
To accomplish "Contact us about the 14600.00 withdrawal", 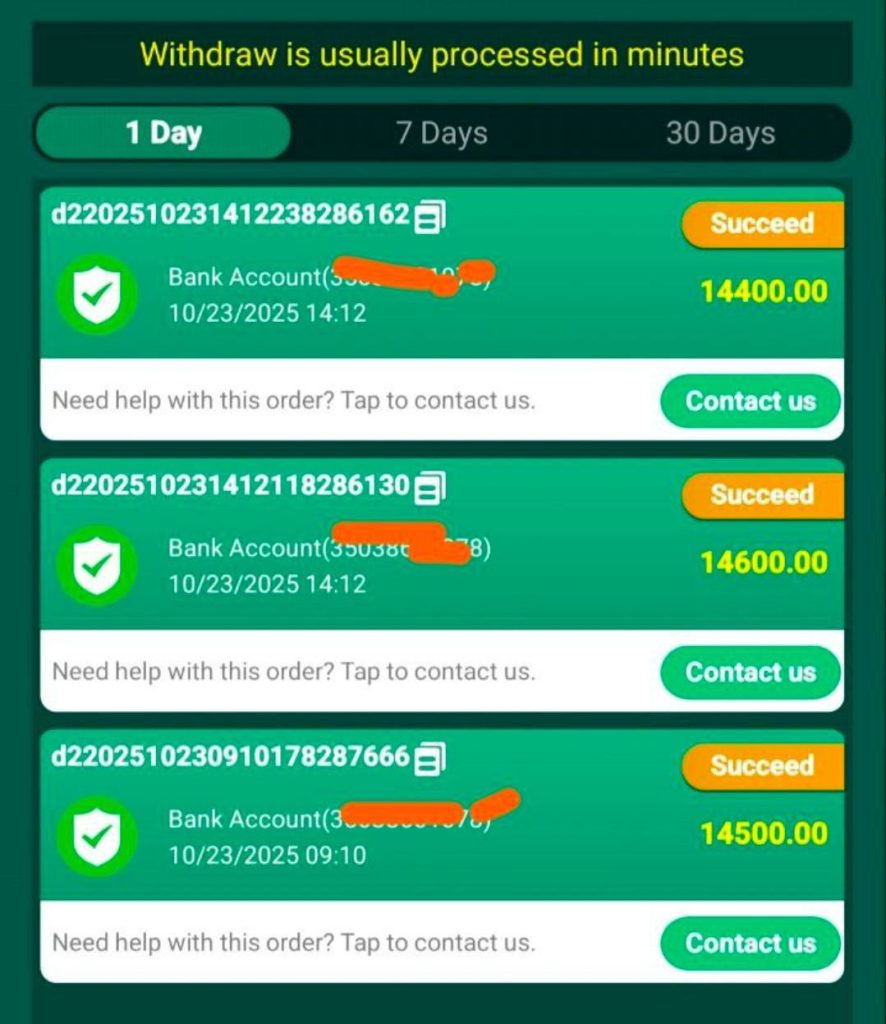I will [x=750, y=672].
